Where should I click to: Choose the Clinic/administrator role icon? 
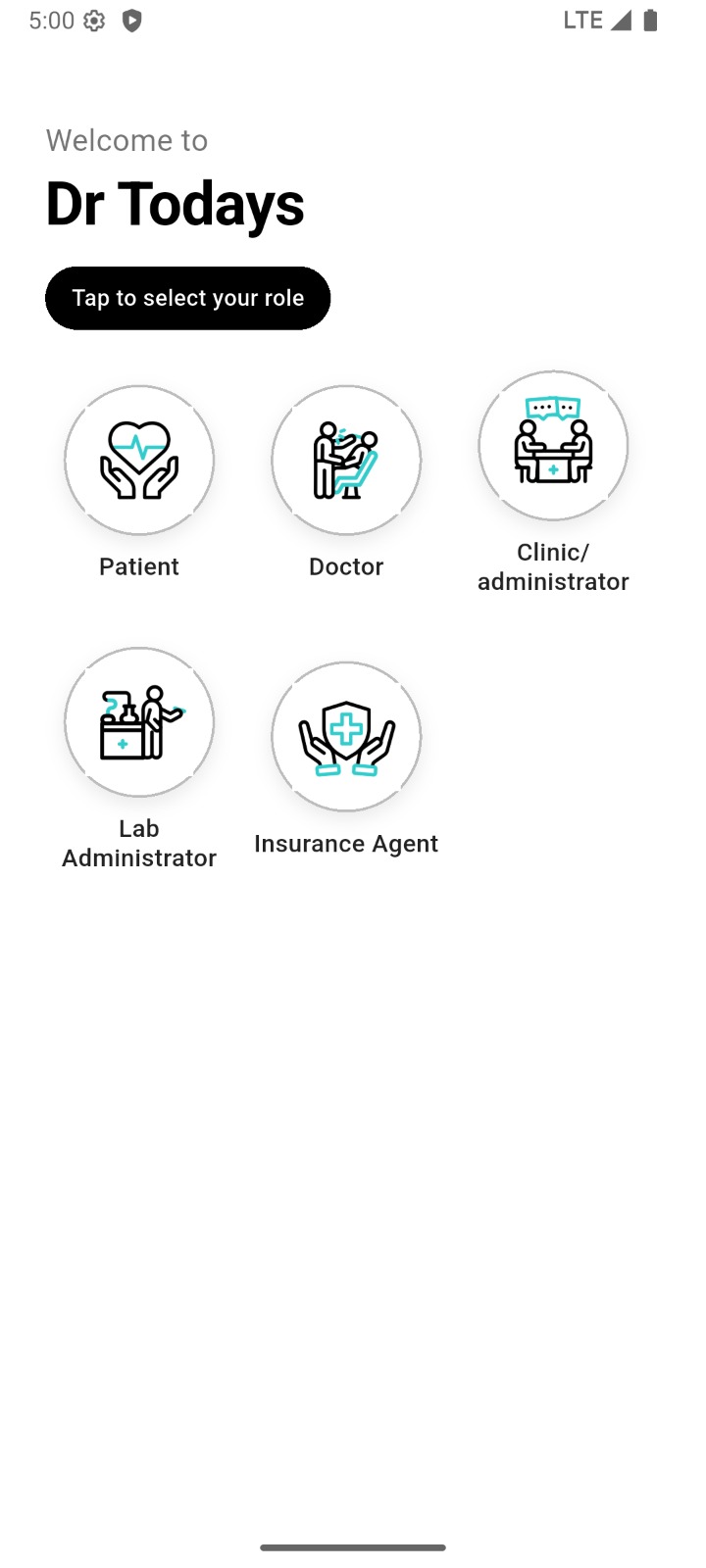[552, 445]
